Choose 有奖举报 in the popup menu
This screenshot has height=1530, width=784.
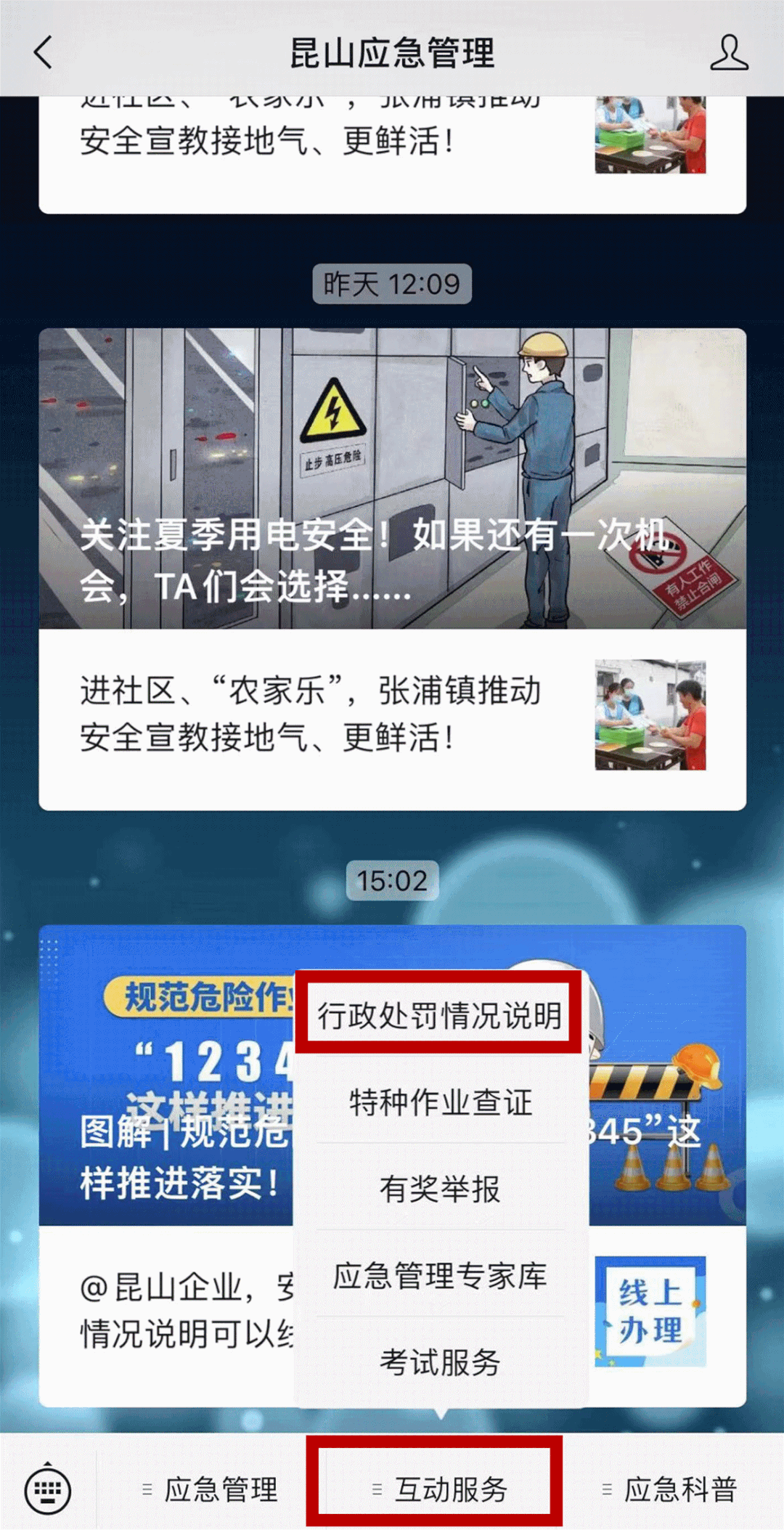point(439,1189)
